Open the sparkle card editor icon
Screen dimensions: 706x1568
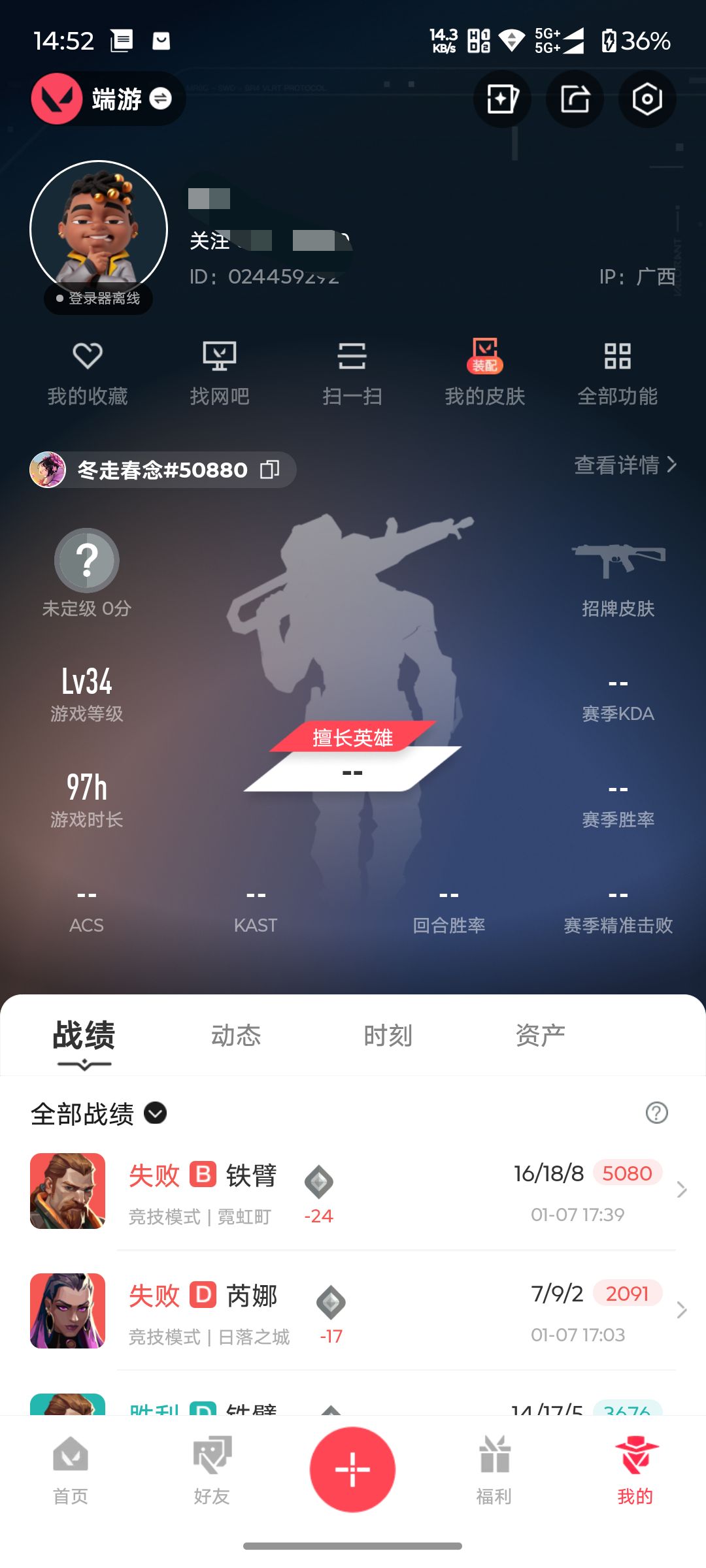pos(502,99)
